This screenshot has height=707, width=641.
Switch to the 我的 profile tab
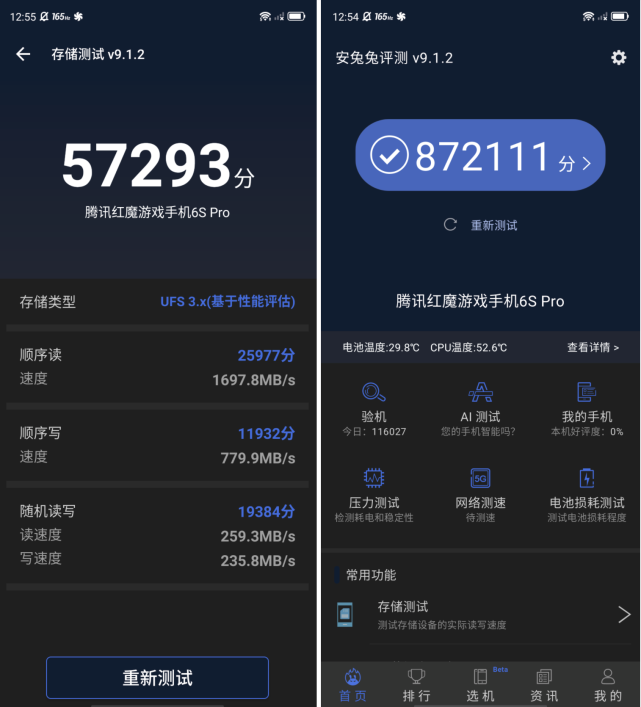tap(607, 685)
